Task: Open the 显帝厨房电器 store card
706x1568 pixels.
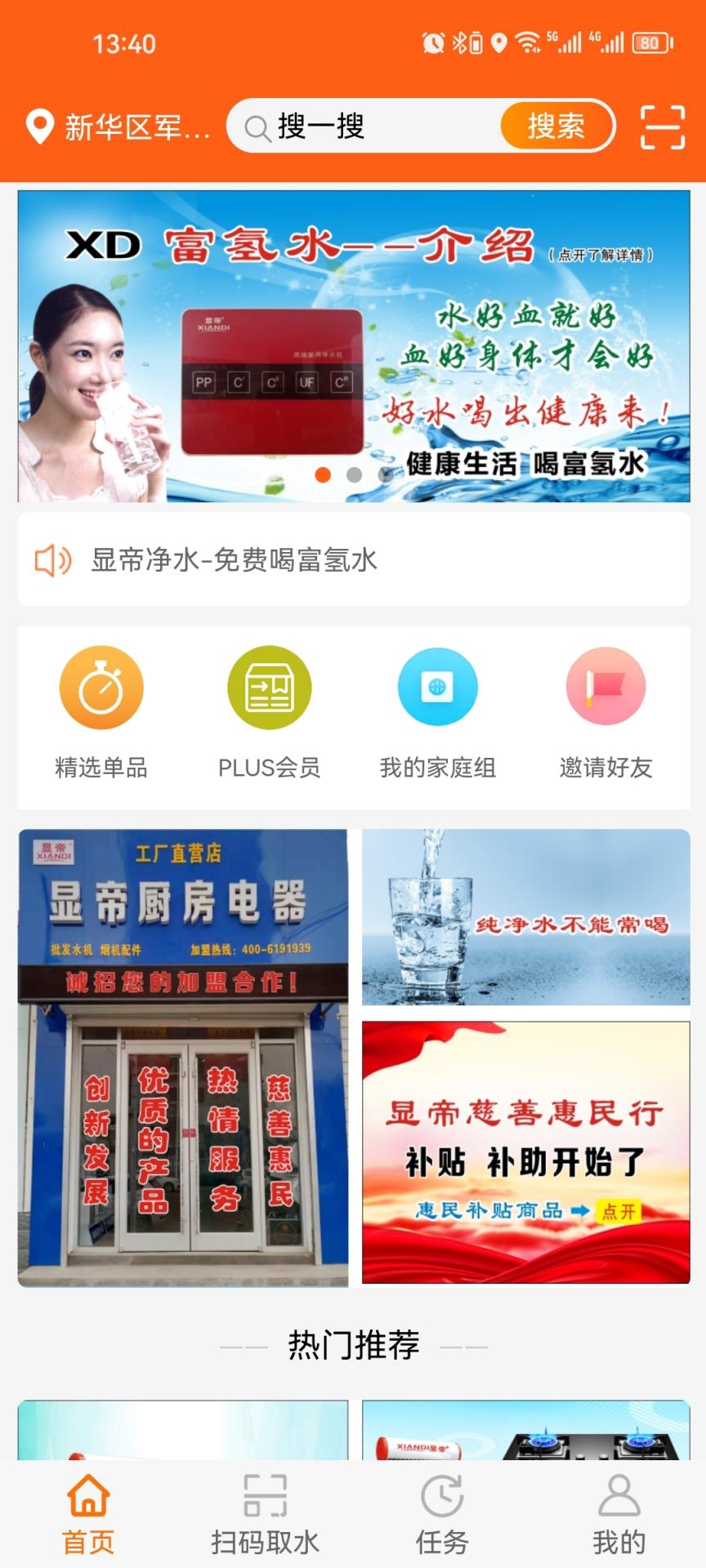Action: [x=183, y=1058]
